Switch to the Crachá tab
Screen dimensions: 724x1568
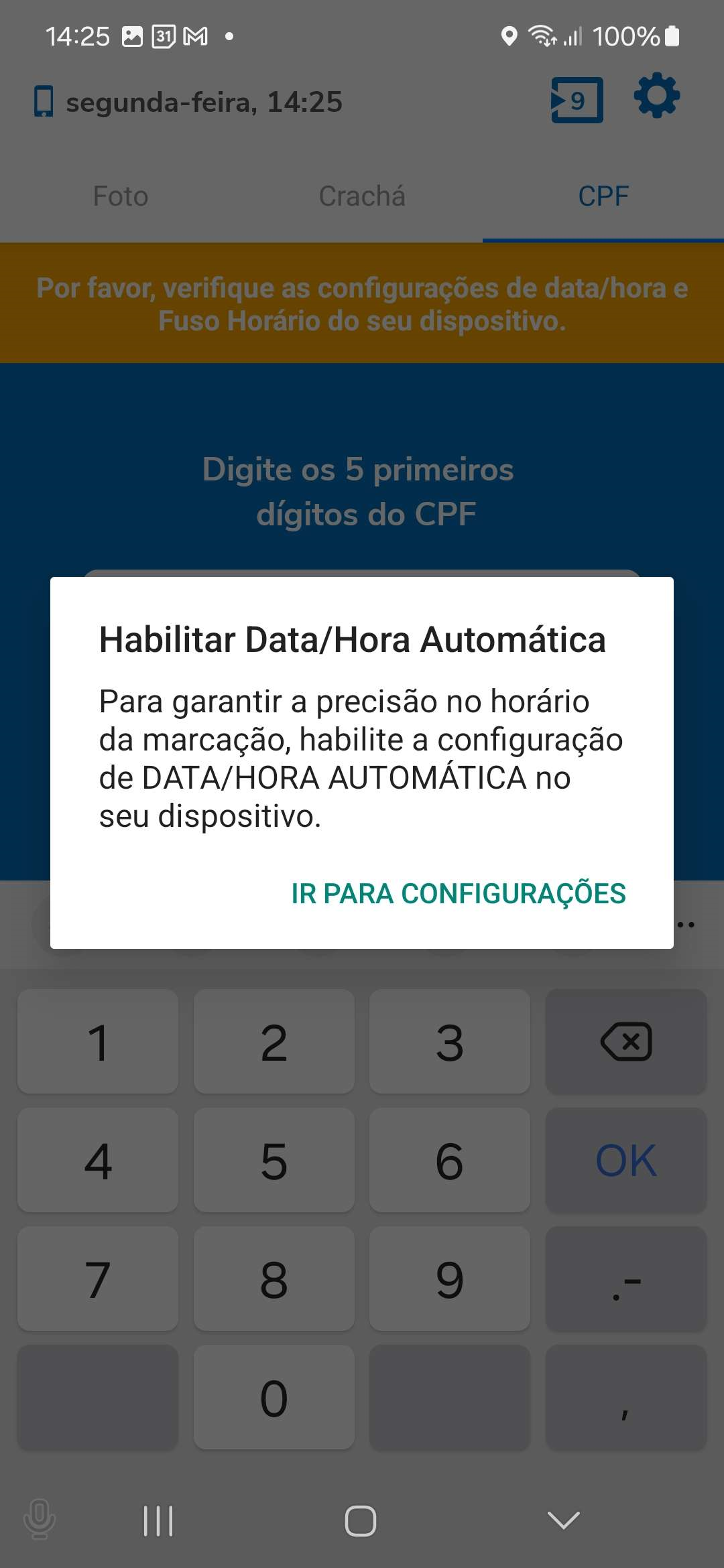pyautogui.click(x=362, y=196)
